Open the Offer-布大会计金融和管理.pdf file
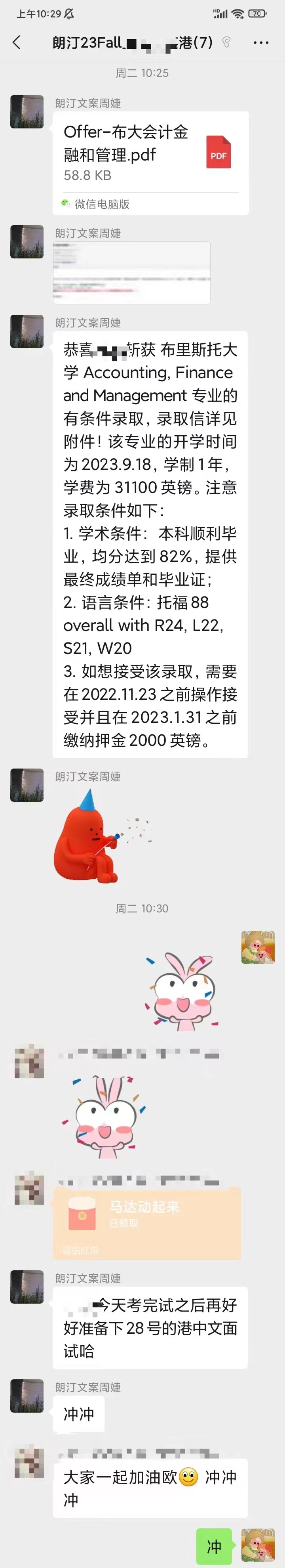The height and width of the screenshot is (1568, 285). pos(150,154)
